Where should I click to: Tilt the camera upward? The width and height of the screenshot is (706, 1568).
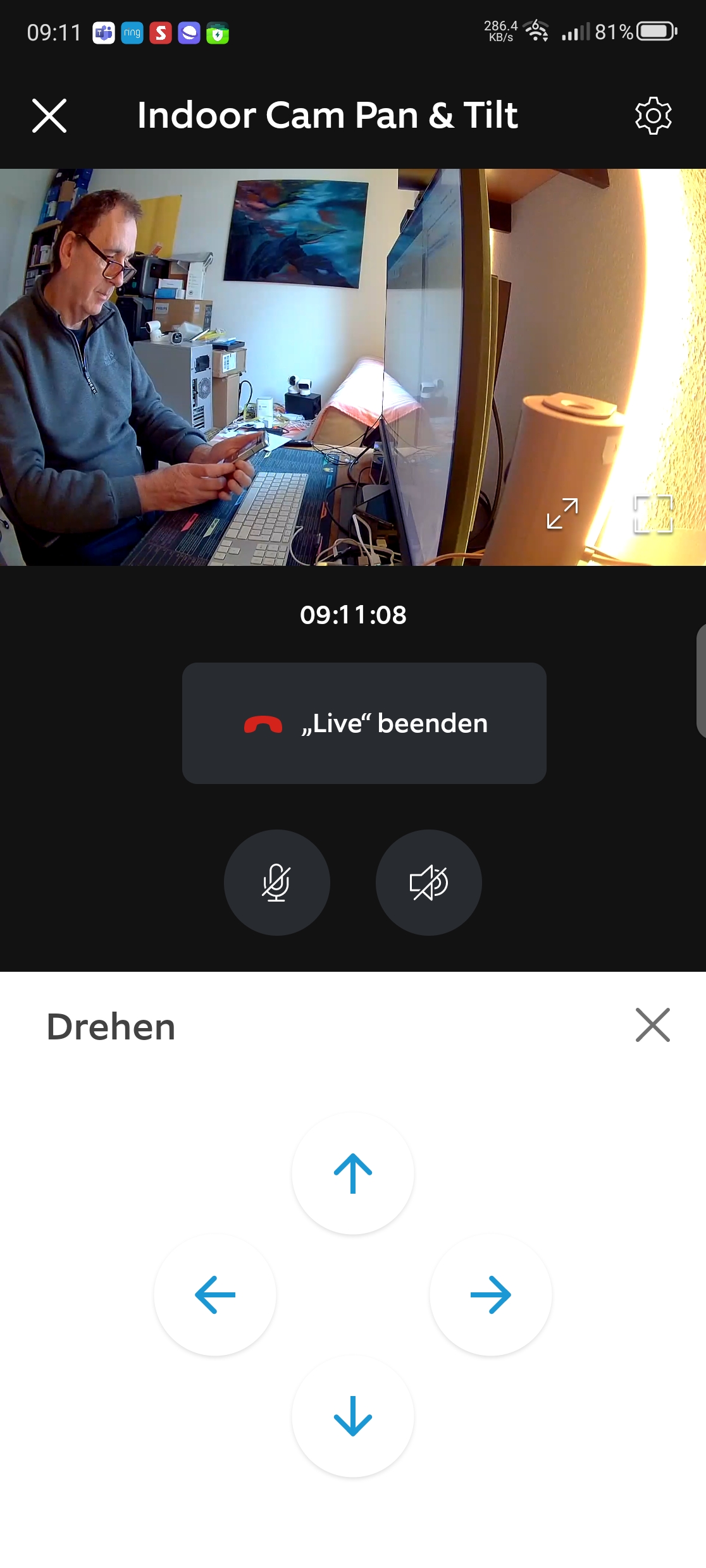coord(353,1173)
